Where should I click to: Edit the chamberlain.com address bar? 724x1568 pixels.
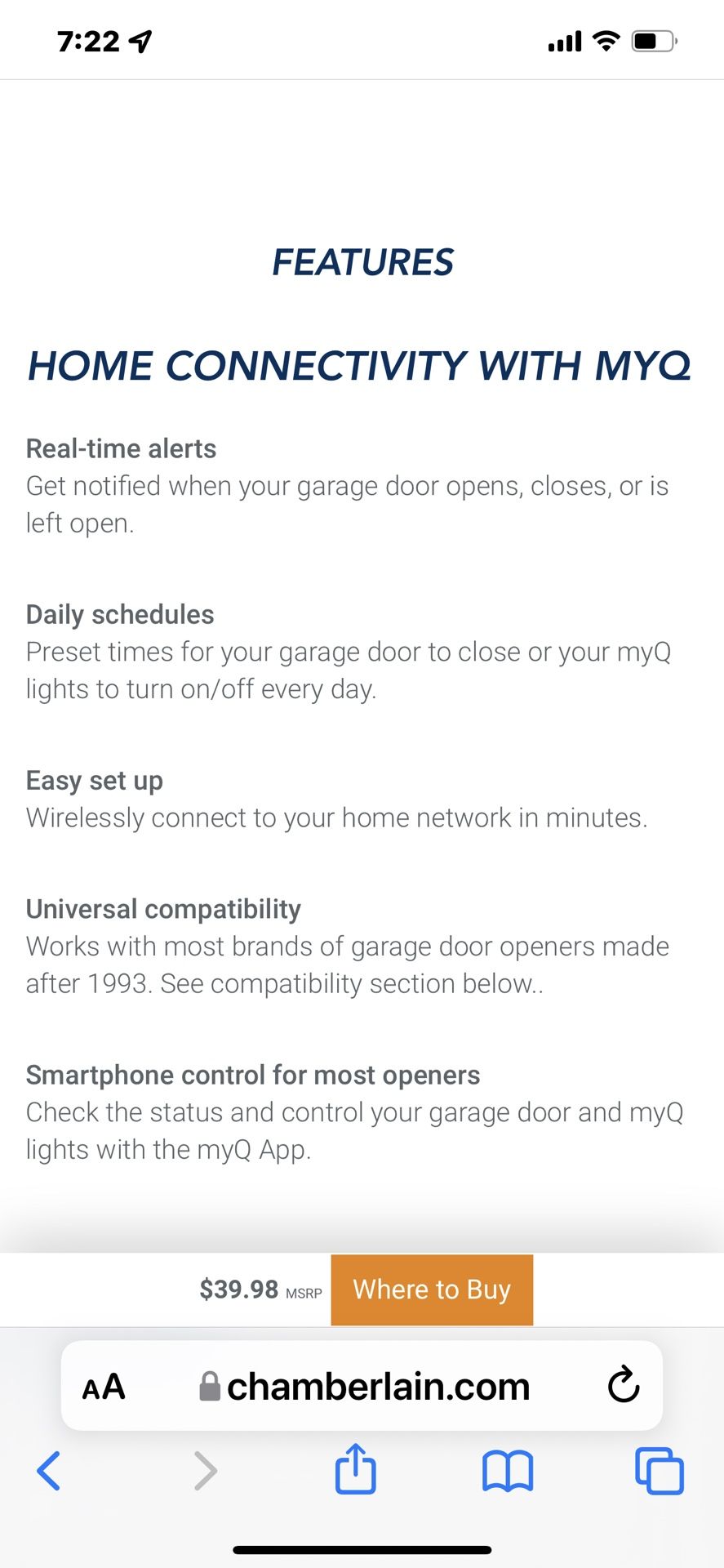click(362, 1385)
